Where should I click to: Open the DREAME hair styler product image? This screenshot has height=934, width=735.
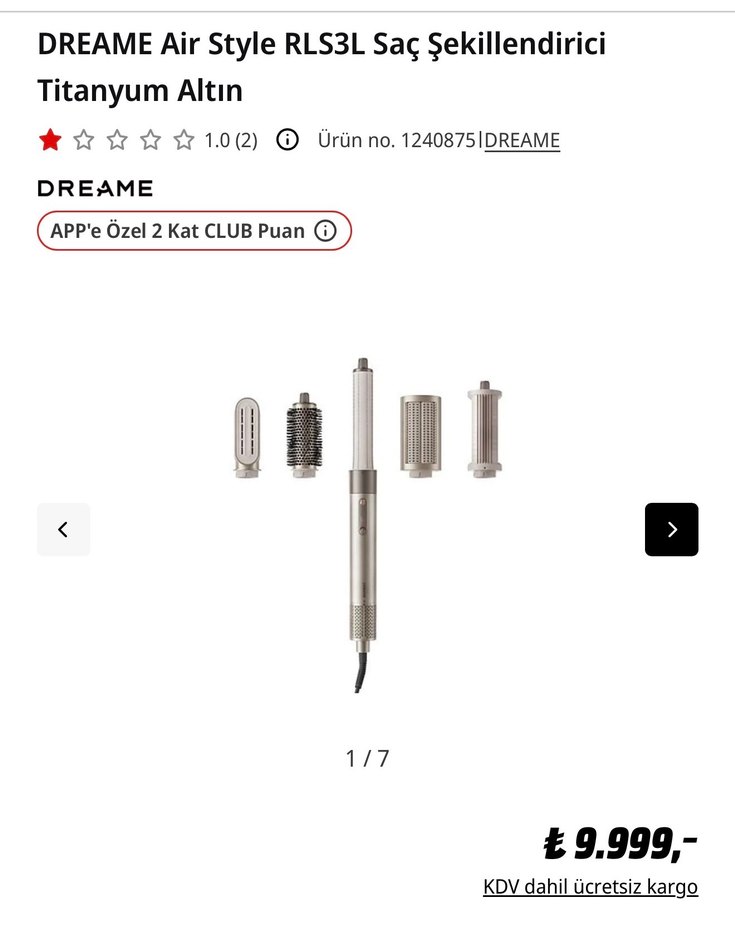tap(366, 522)
